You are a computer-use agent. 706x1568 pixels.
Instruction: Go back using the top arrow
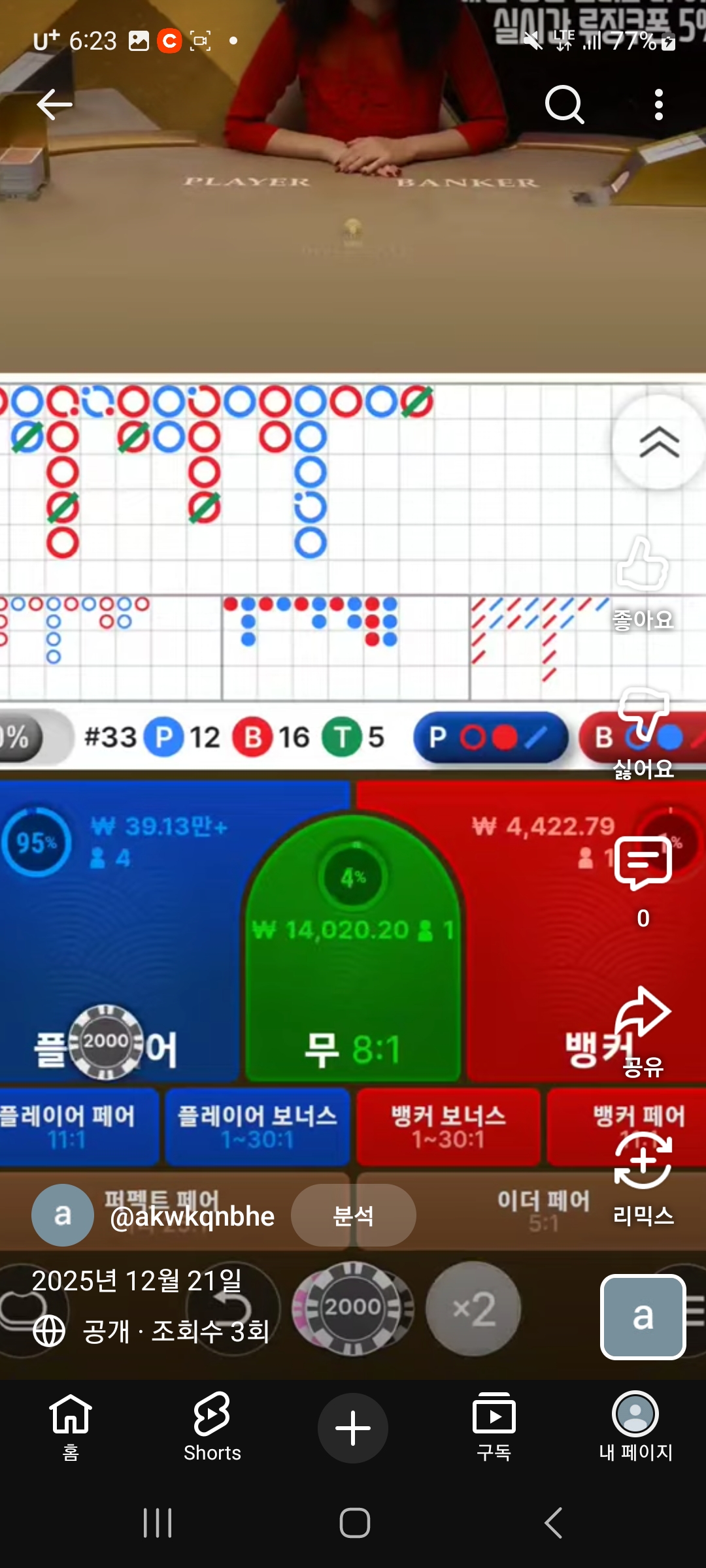[x=54, y=105]
